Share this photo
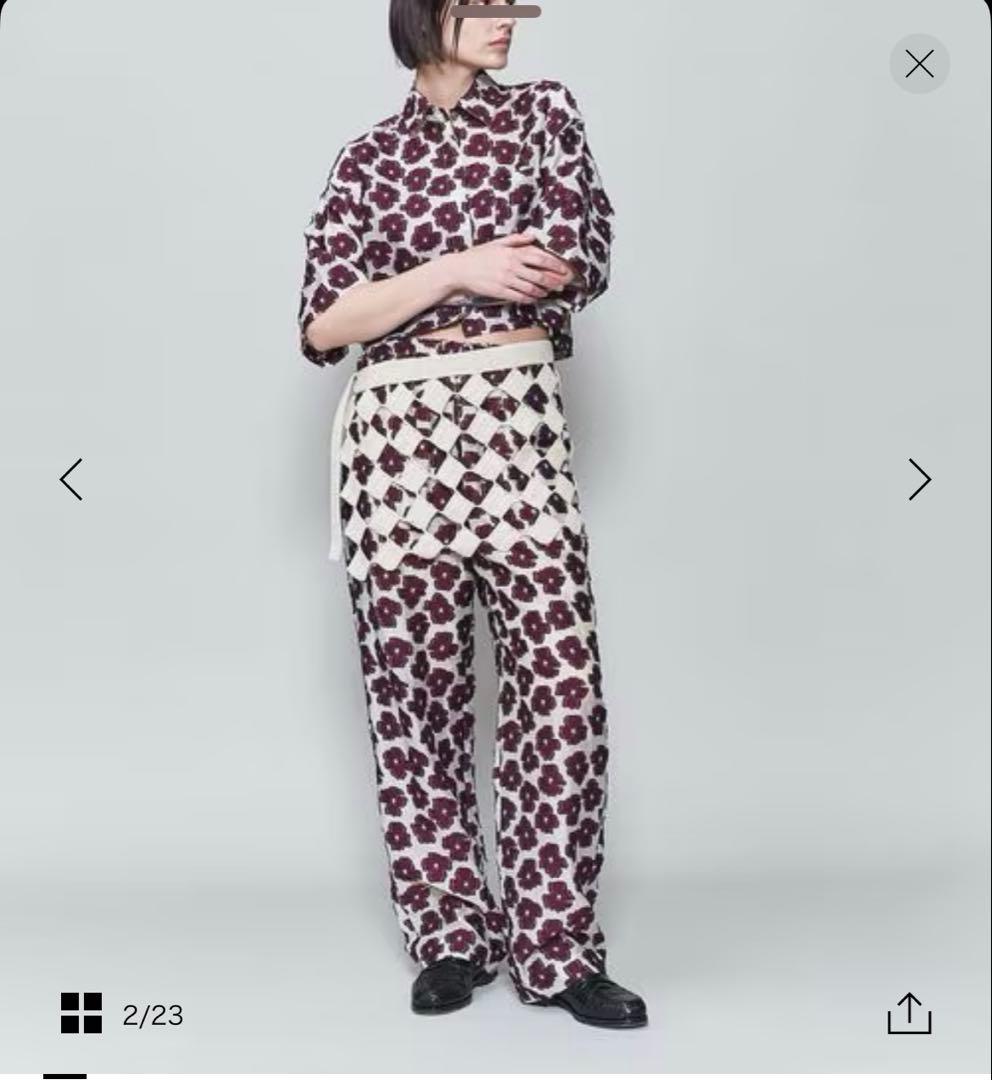The height and width of the screenshot is (1080, 992). coord(909,1013)
